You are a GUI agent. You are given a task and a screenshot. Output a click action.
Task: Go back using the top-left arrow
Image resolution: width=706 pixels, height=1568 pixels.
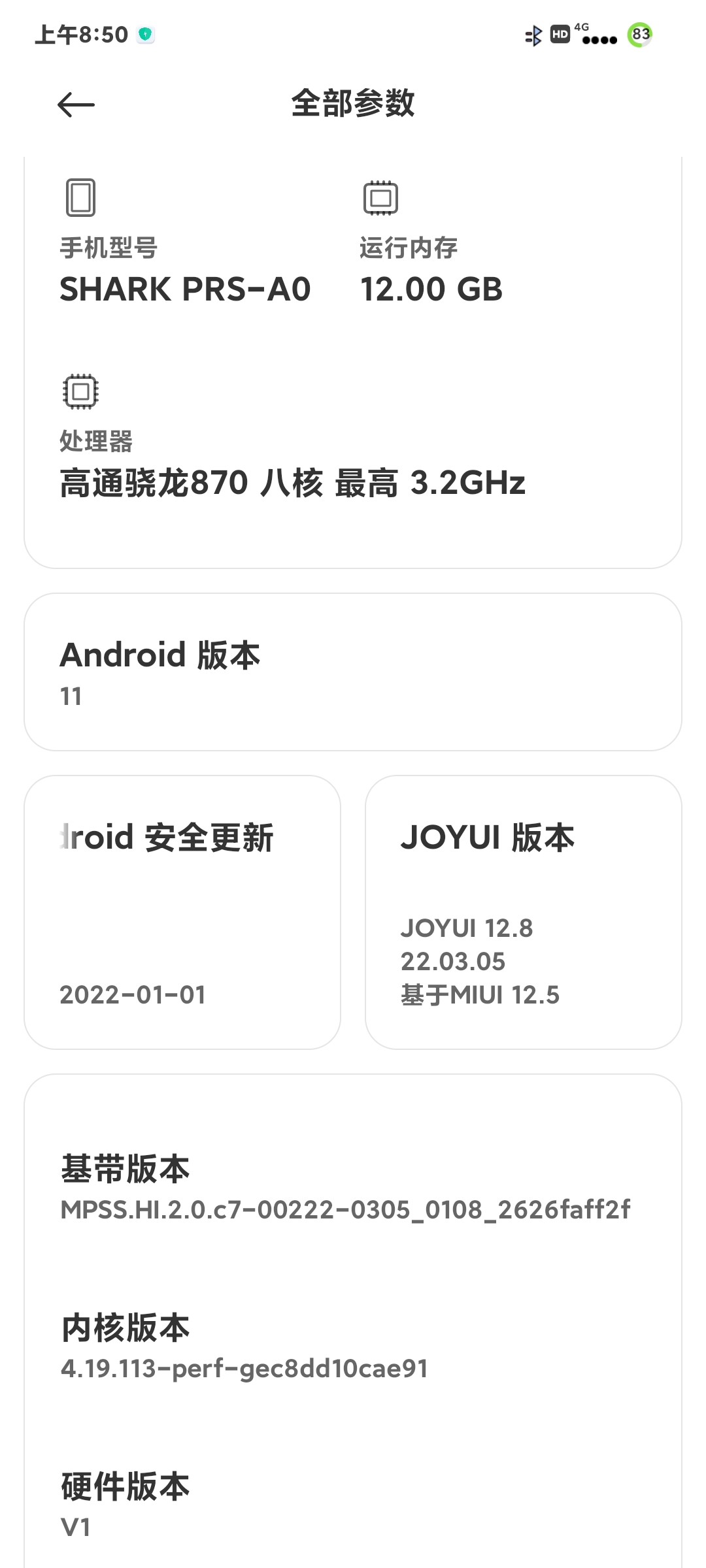(76, 105)
